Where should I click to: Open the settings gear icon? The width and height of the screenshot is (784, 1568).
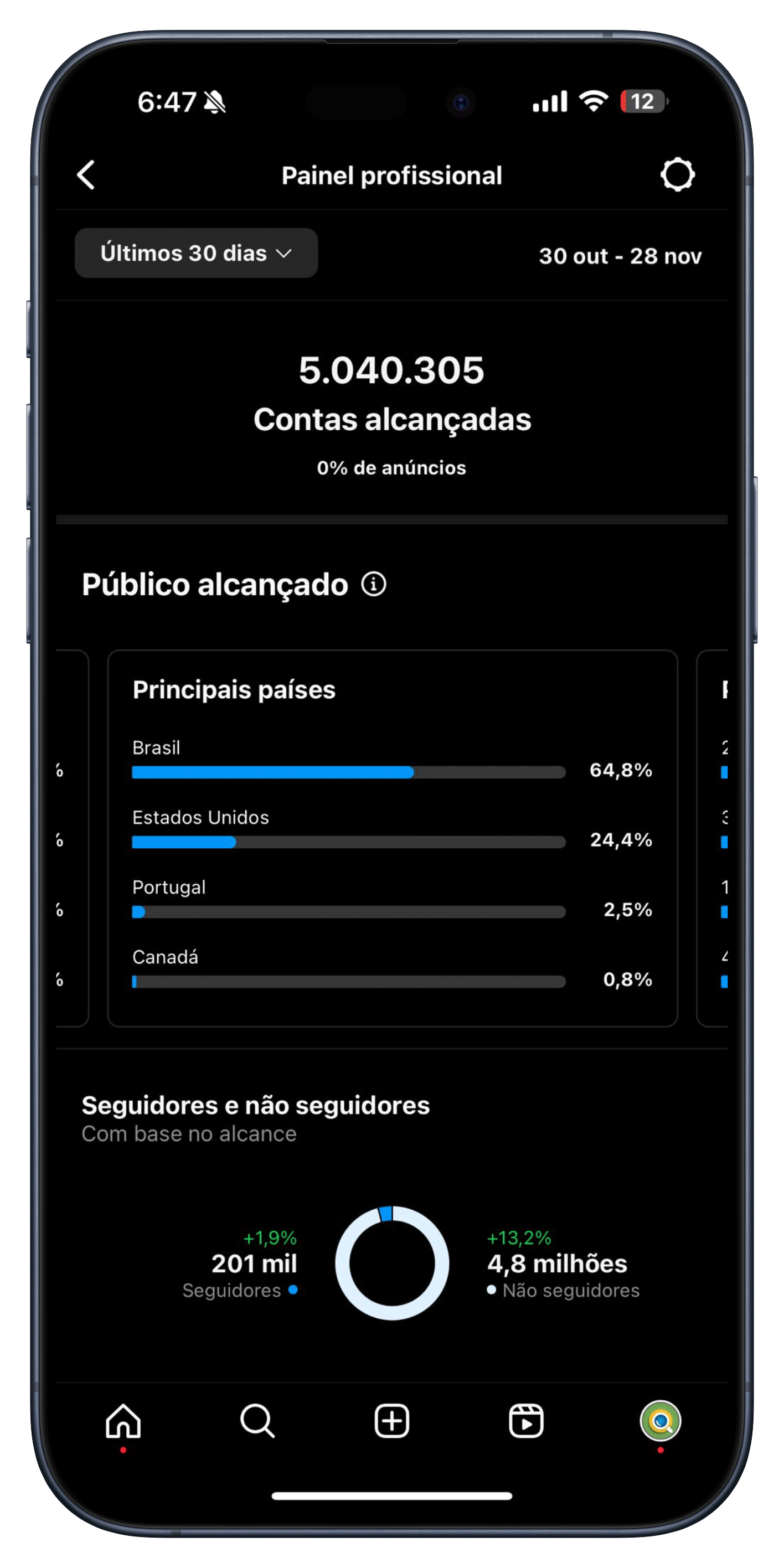677,176
